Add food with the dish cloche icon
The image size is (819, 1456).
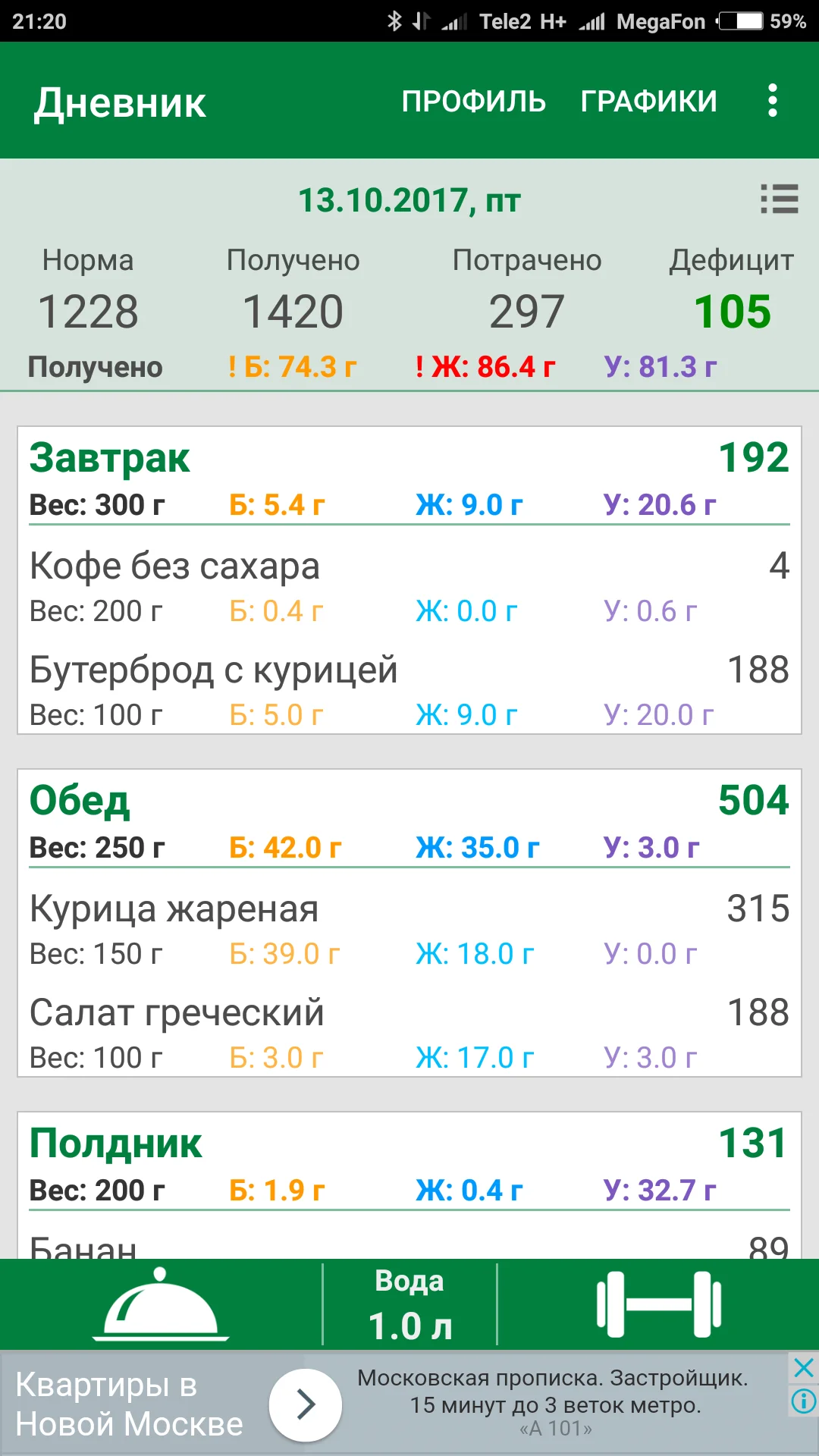[x=160, y=1304]
